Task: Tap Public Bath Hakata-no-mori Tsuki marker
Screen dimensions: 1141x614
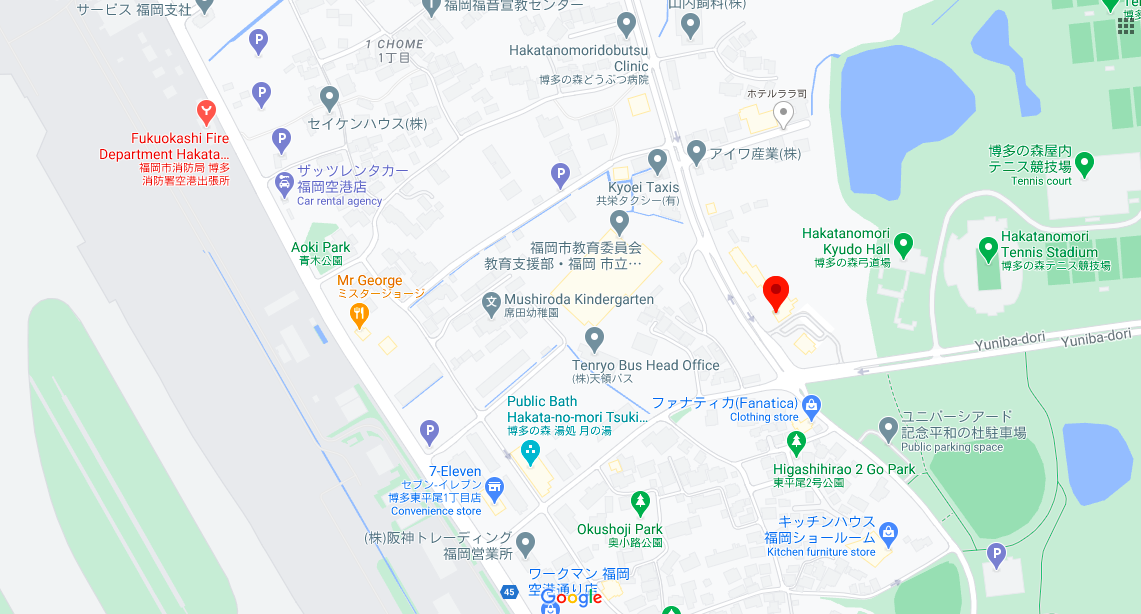Action: tap(529, 452)
